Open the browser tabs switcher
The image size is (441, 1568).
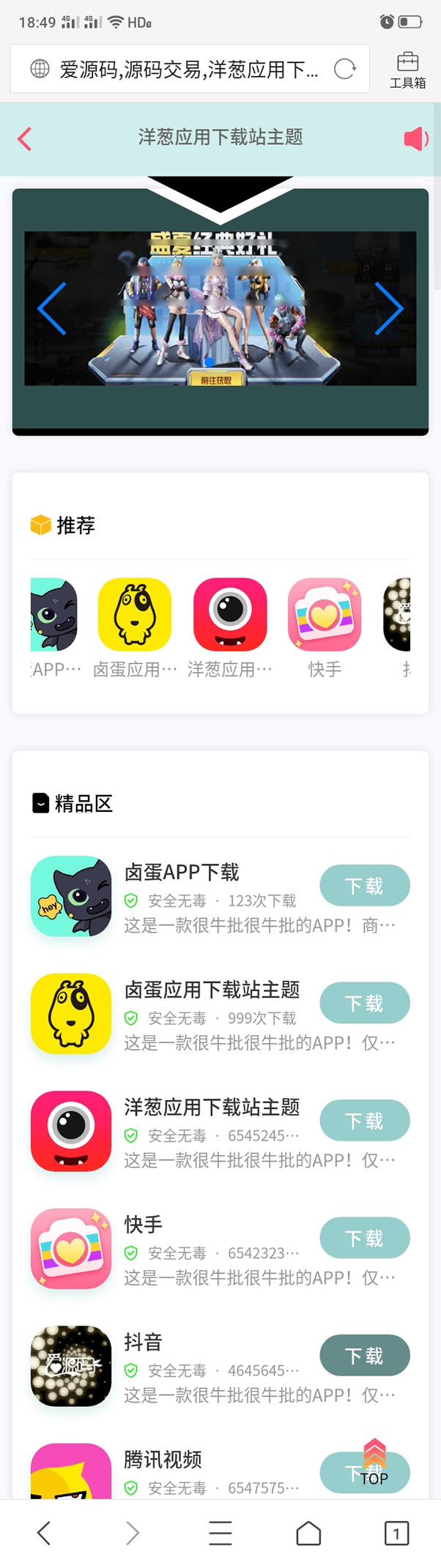click(x=396, y=1533)
